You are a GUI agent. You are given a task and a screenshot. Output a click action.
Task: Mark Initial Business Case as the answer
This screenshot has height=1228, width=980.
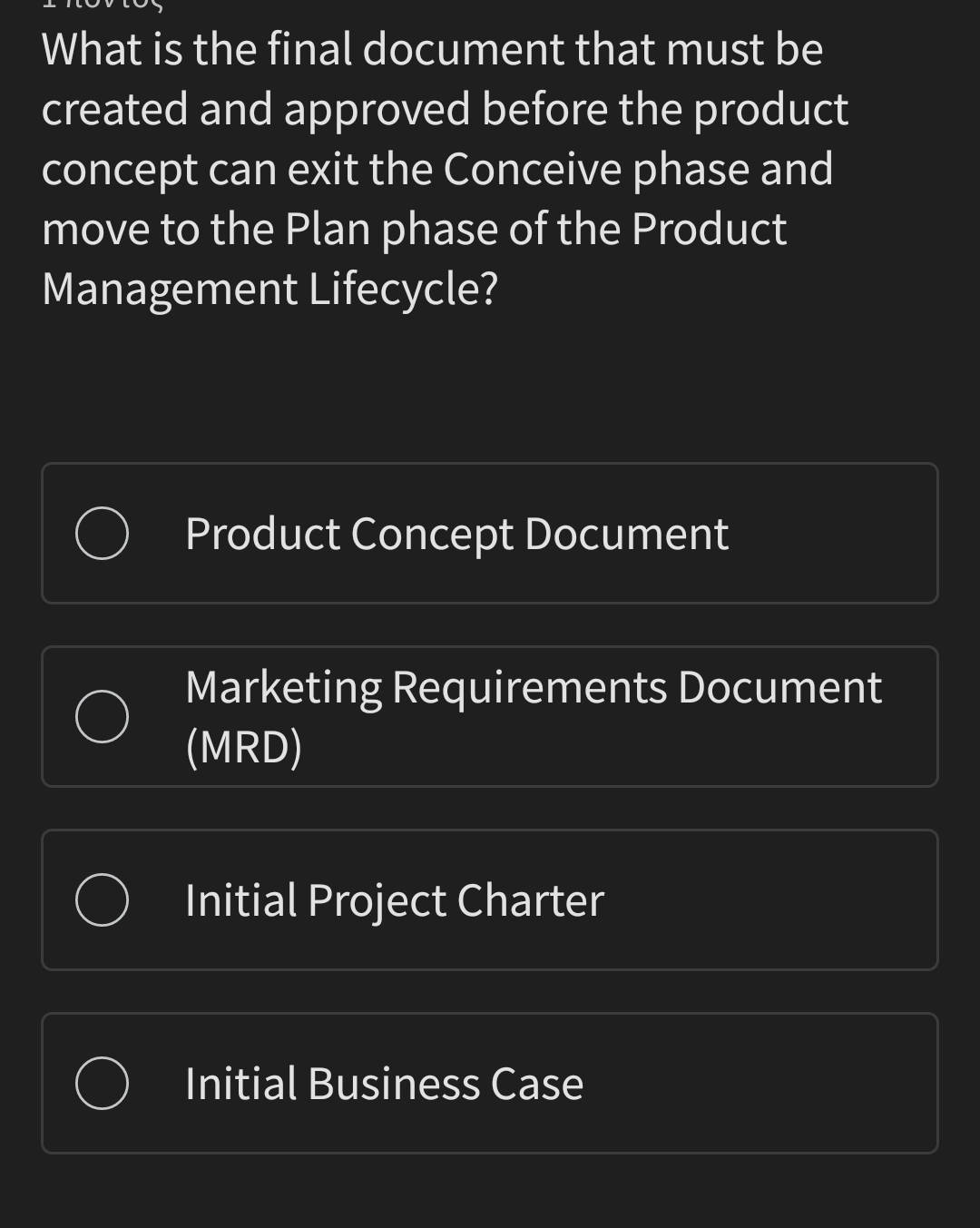[102, 1084]
